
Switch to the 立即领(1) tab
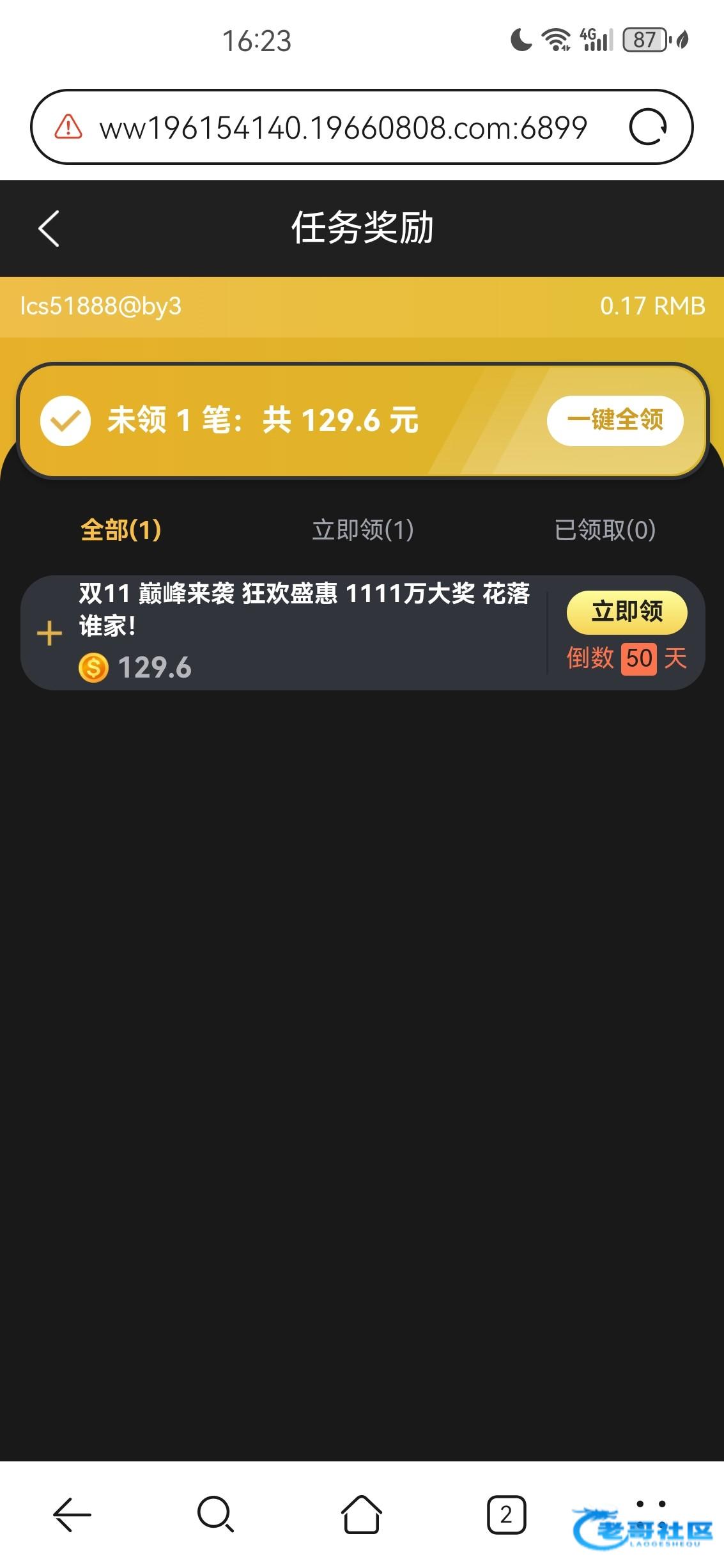click(x=363, y=530)
